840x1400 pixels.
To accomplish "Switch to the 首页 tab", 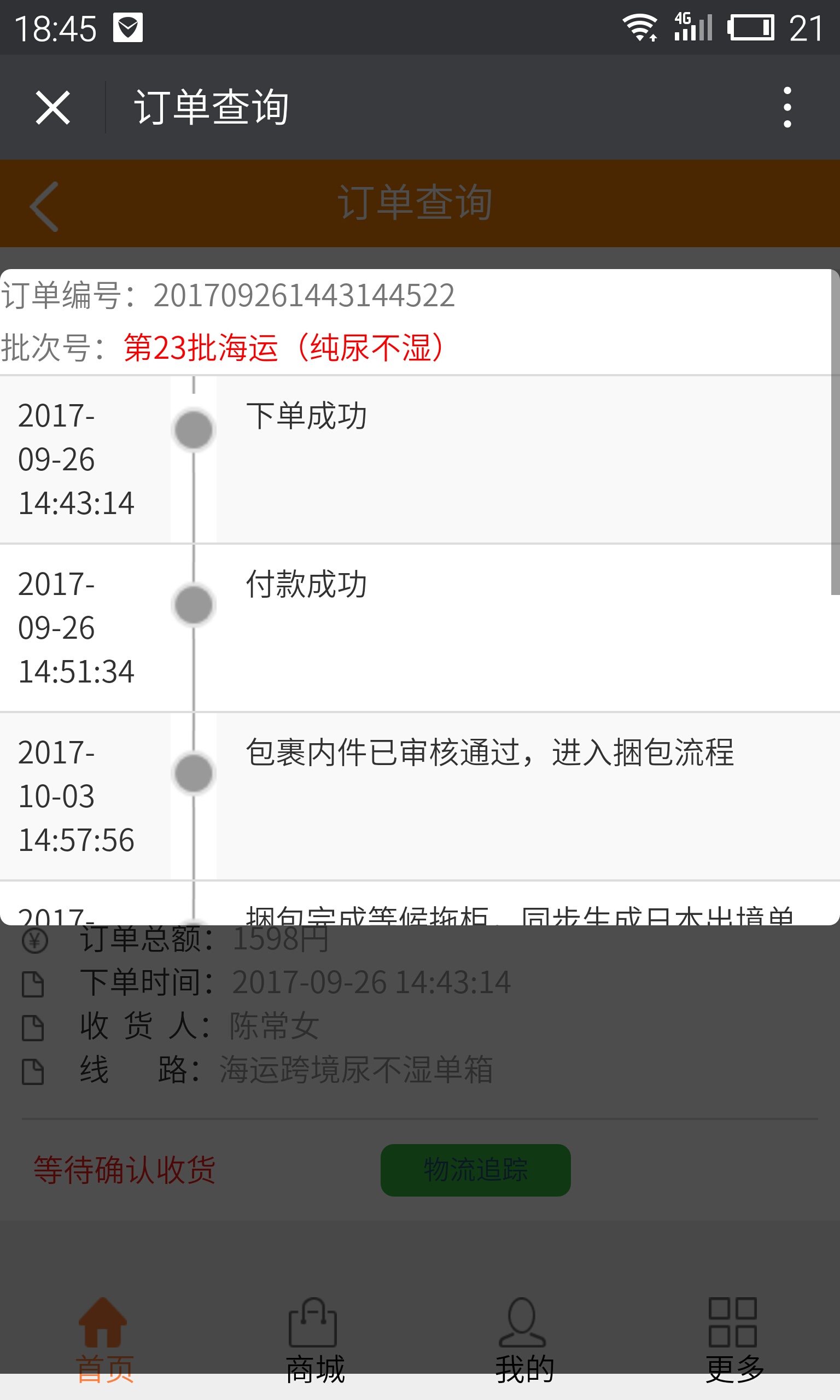I will [104, 1339].
